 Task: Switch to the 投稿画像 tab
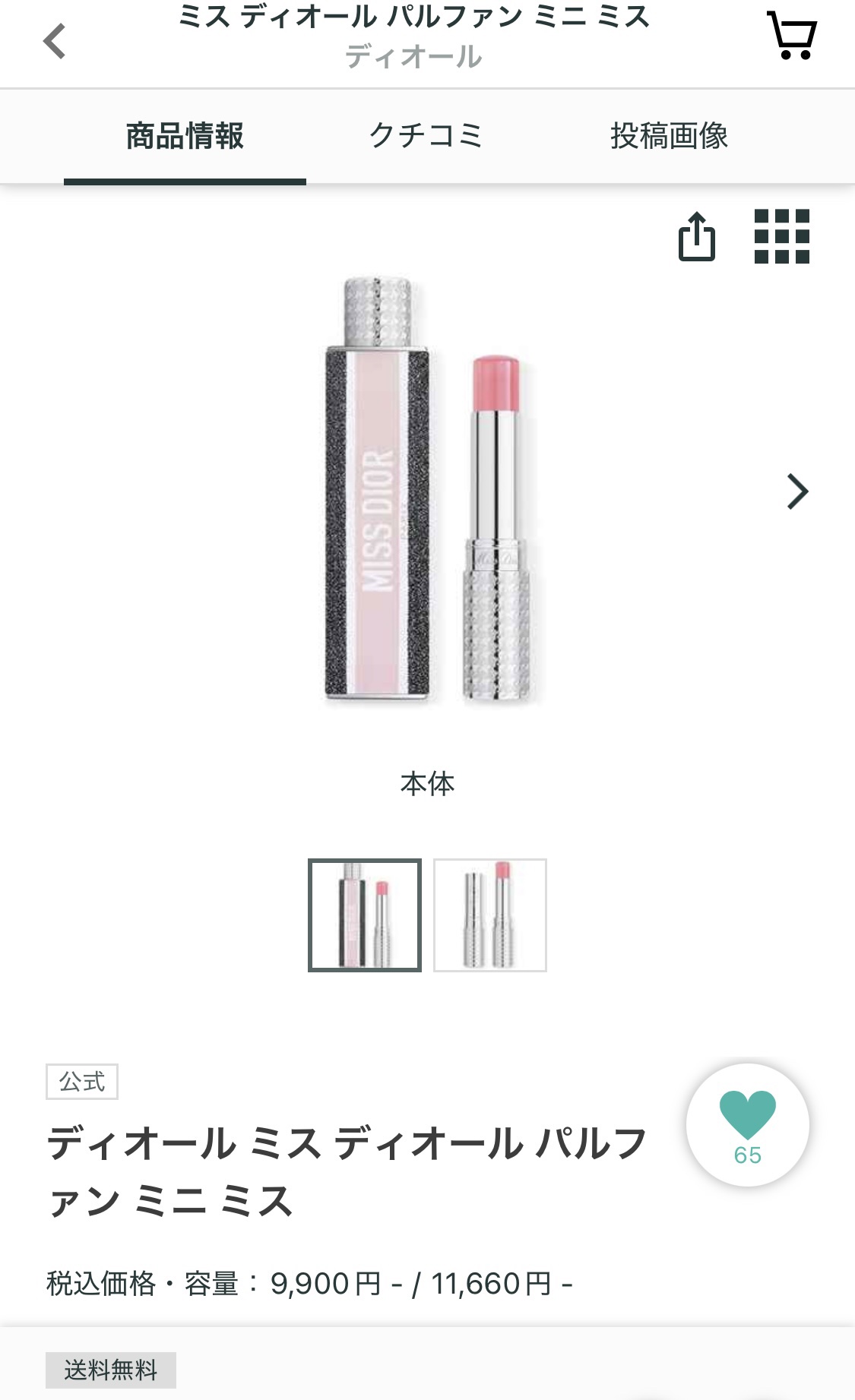coord(669,137)
